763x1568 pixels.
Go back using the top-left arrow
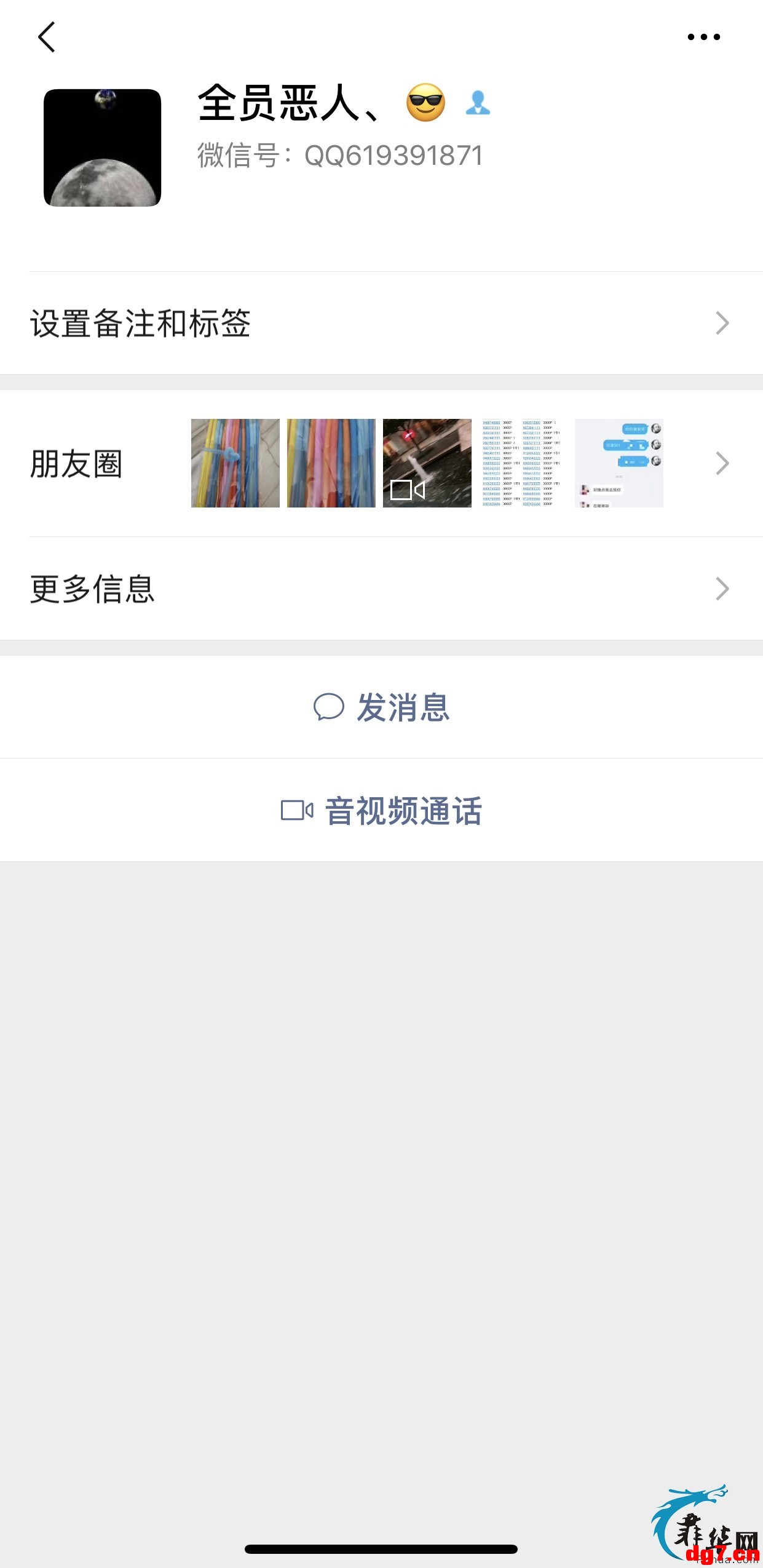tap(47, 37)
